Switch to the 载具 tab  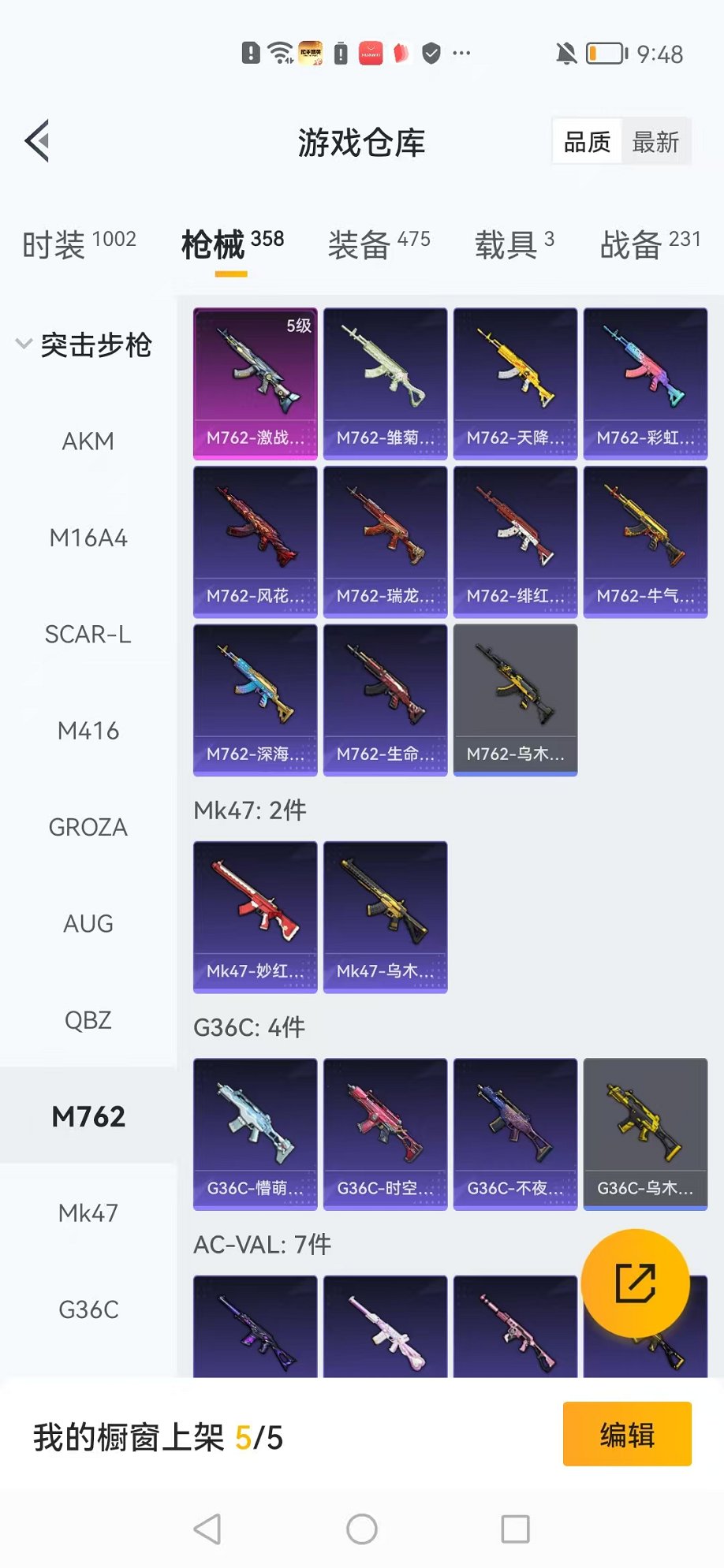[x=514, y=244]
